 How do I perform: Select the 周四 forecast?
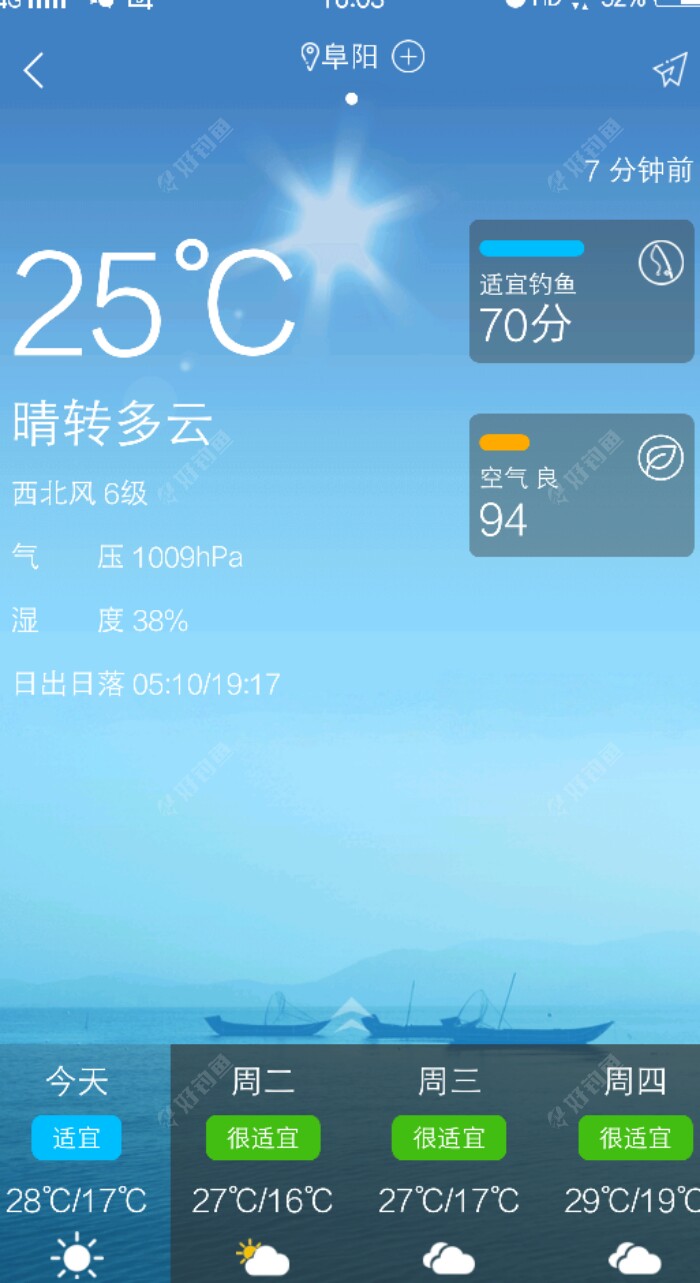(x=634, y=1160)
